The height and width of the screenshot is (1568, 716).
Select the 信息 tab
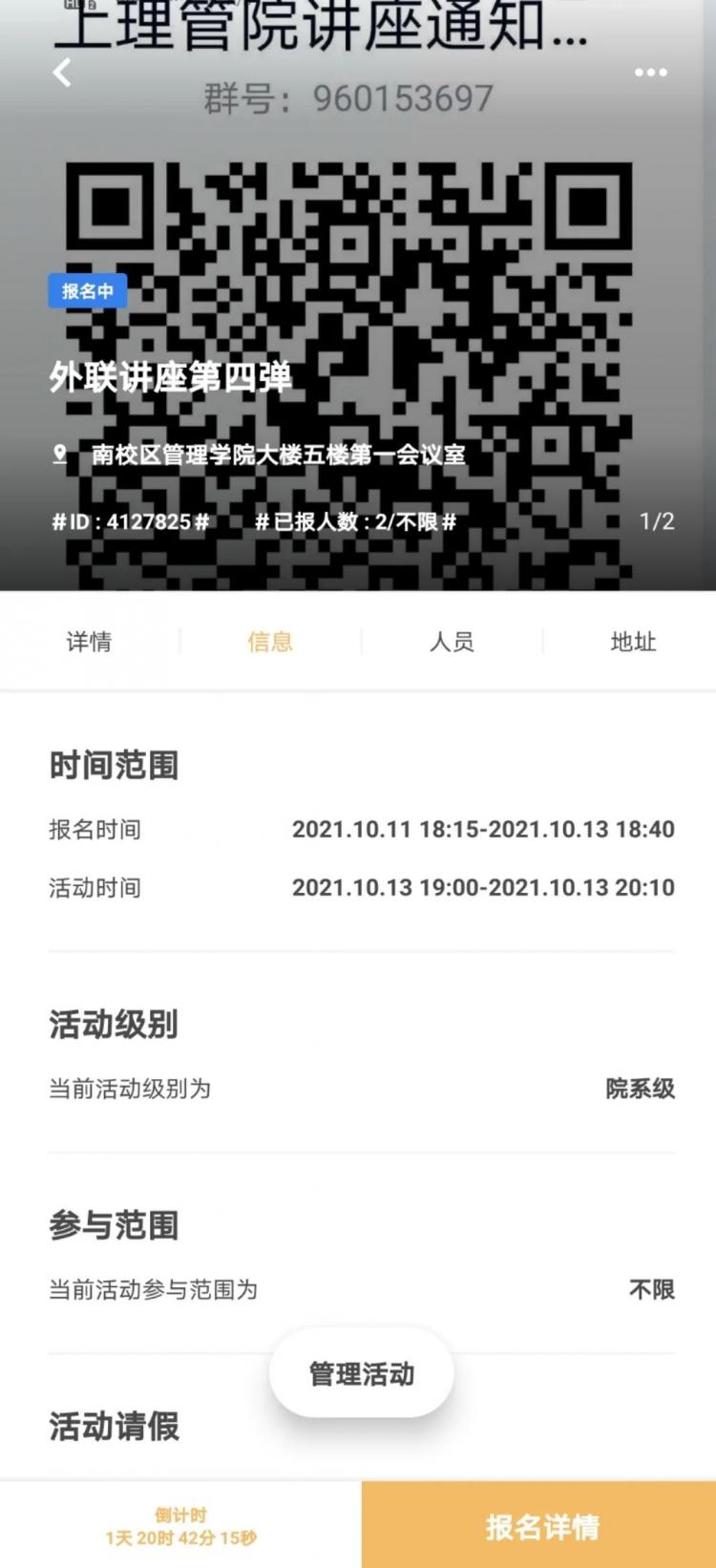[270, 642]
